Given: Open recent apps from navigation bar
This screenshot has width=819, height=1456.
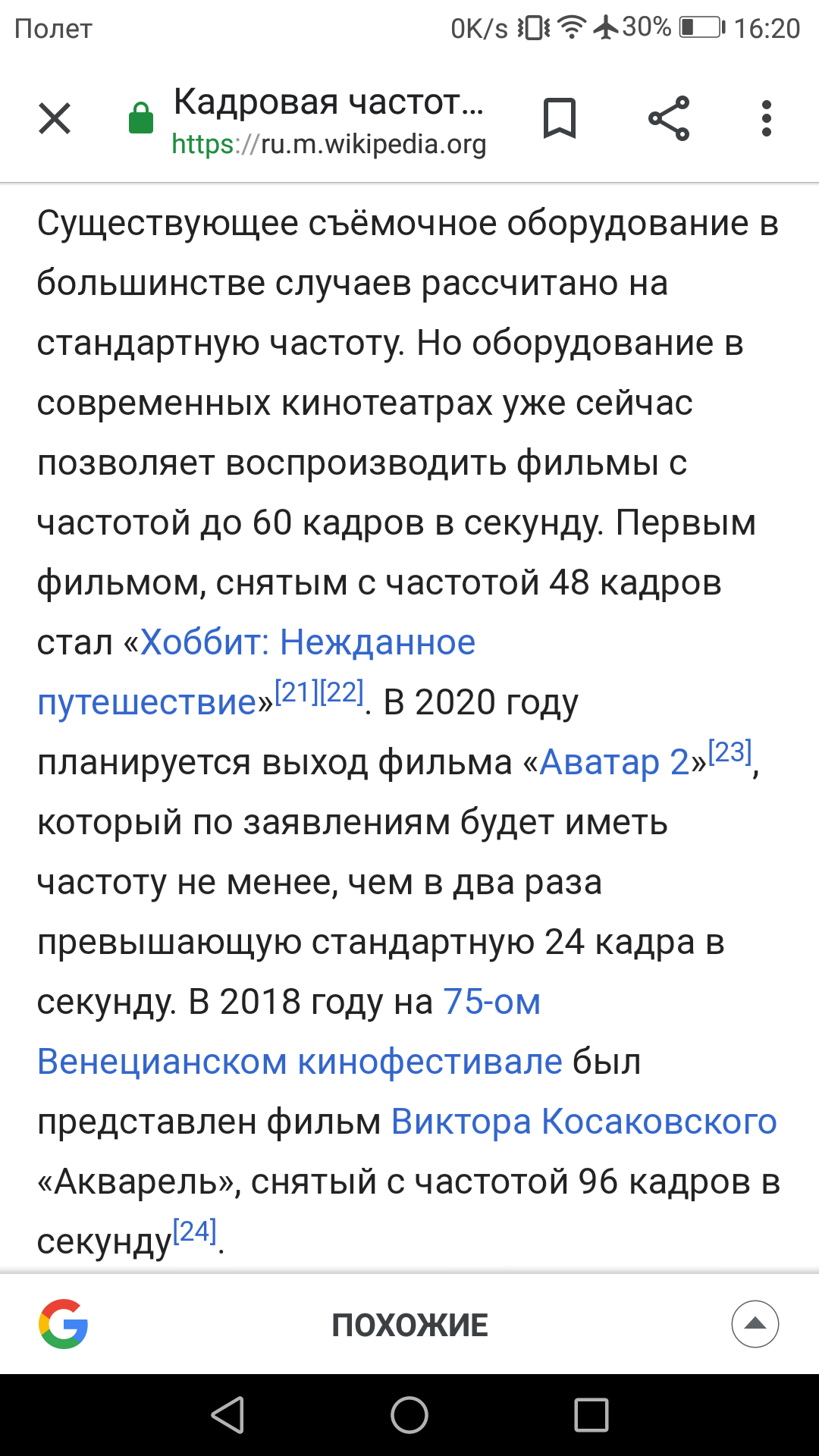Looking at the screenshot, I should [591, 1415].
